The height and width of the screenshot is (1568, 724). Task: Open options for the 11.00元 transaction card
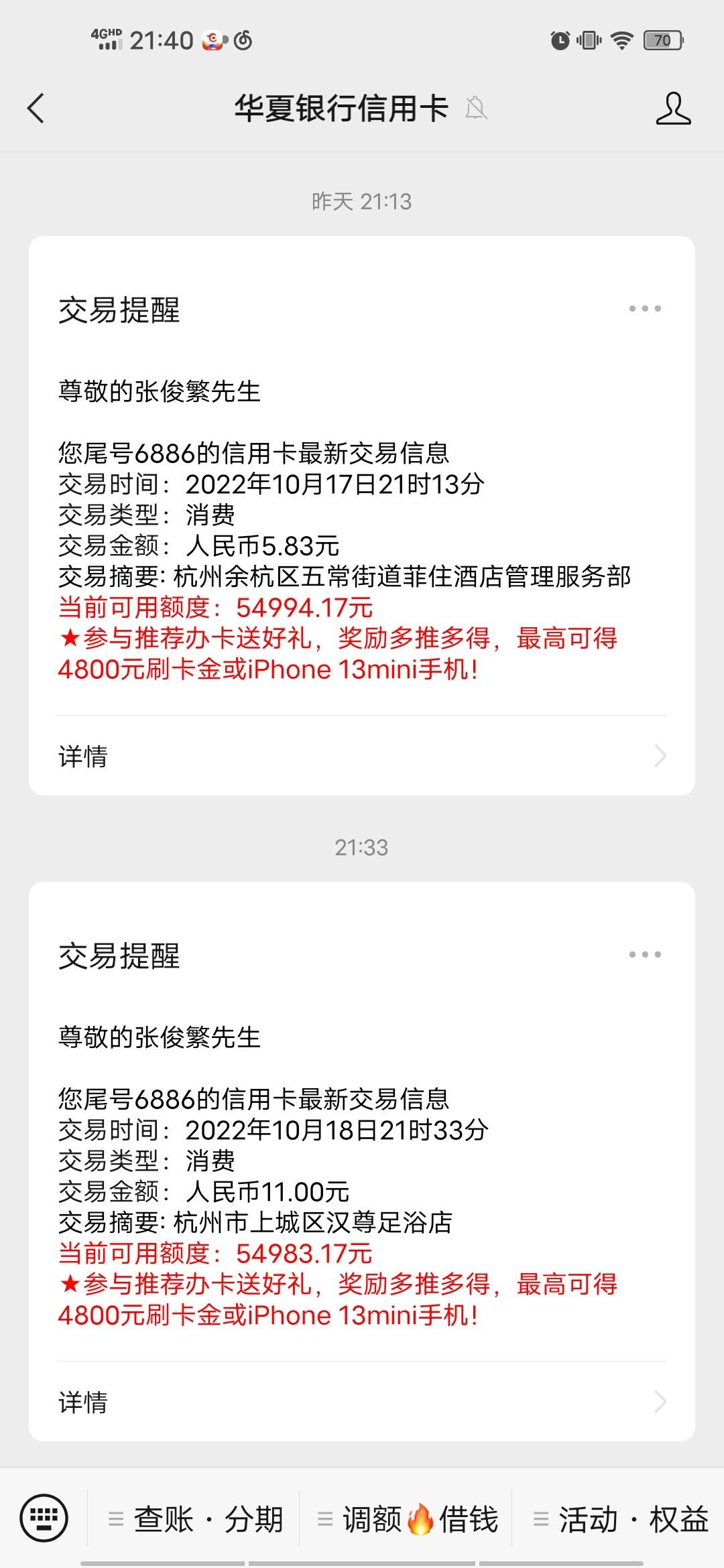645,955
